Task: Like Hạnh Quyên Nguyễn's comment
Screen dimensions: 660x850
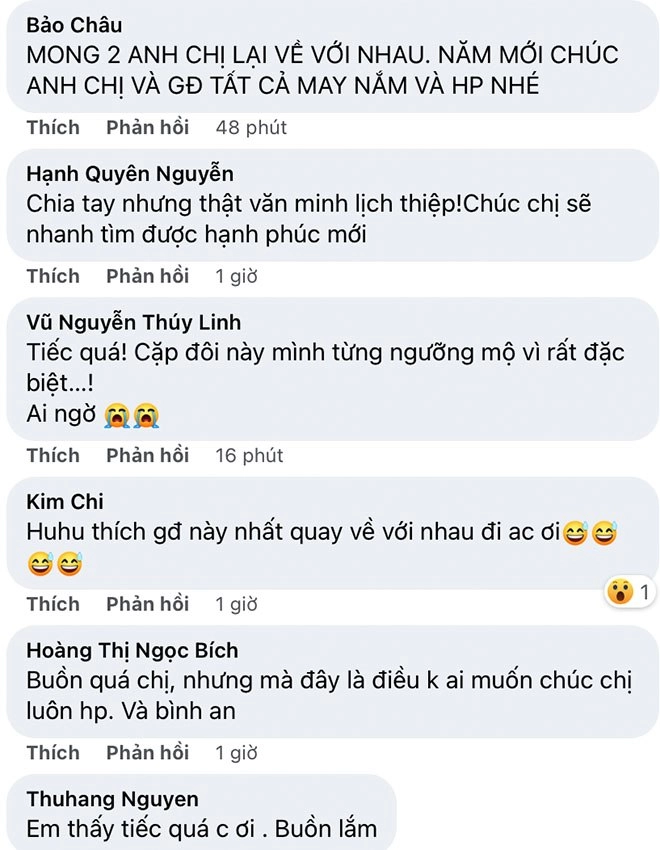Action: tap(53, 276)
